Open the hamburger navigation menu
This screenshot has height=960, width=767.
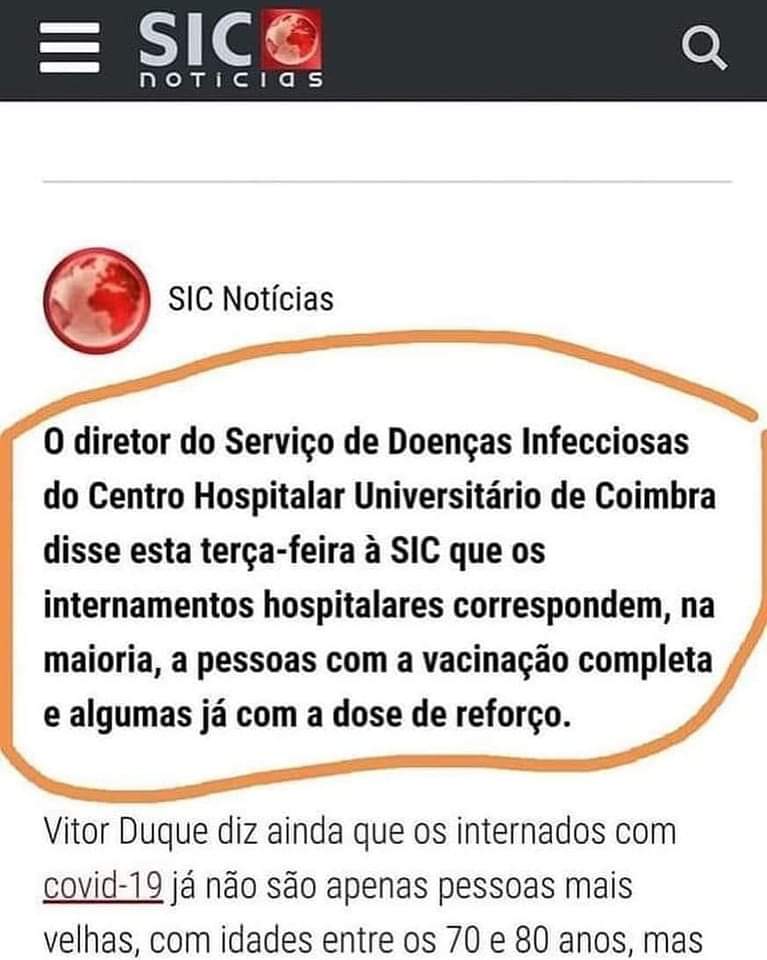click(69, 49)
